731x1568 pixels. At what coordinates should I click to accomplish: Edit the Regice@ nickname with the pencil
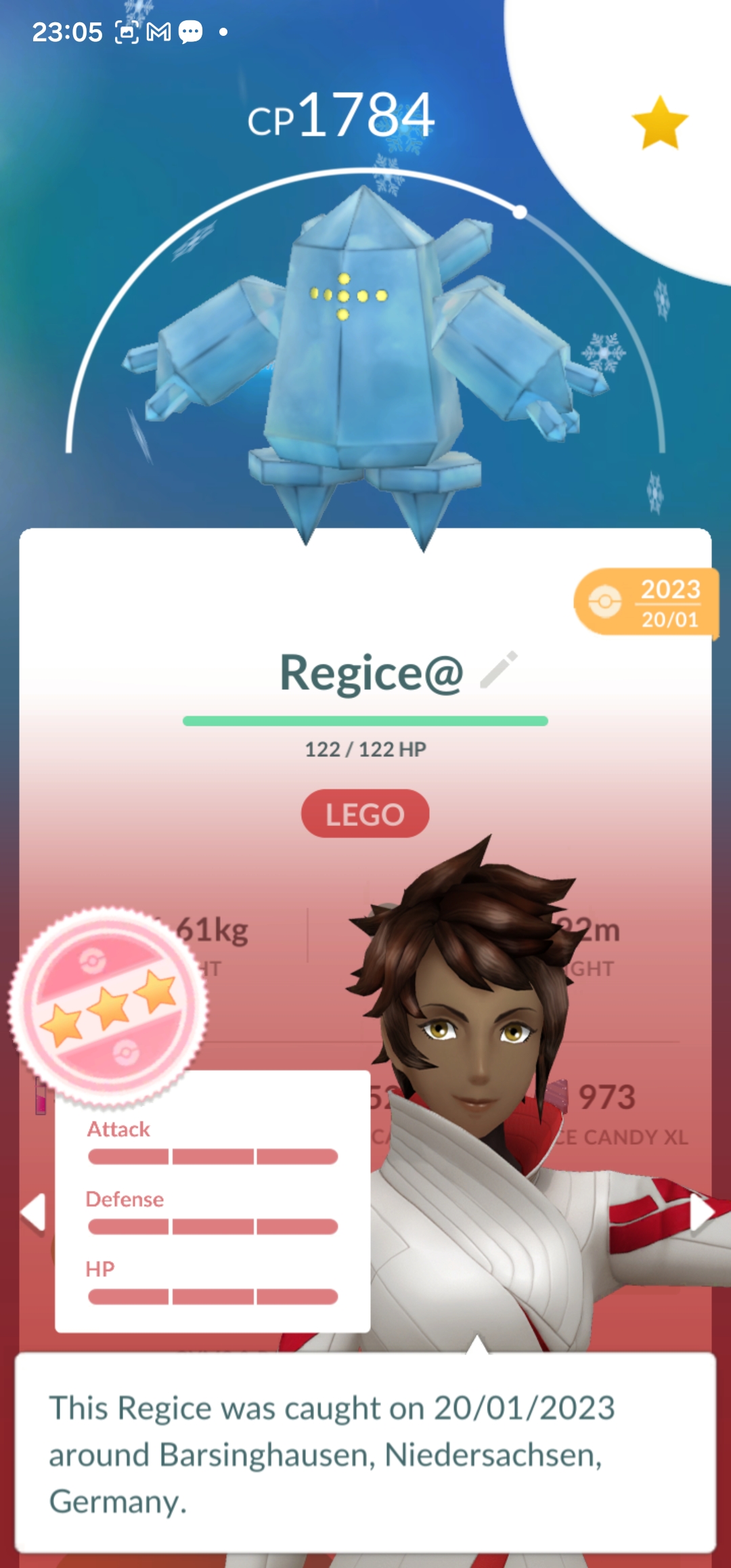(x=499, y=670)
